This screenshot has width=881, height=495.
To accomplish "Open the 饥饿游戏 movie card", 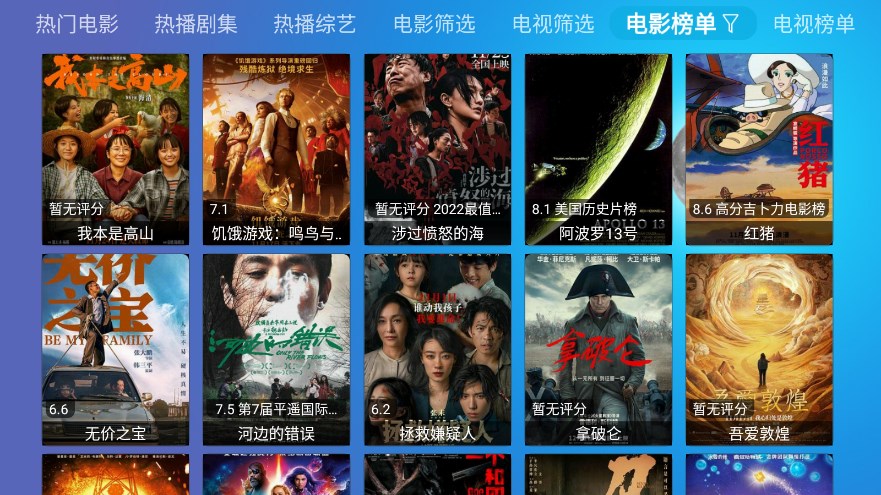I will pyautogui.click(x=277, y=148).
